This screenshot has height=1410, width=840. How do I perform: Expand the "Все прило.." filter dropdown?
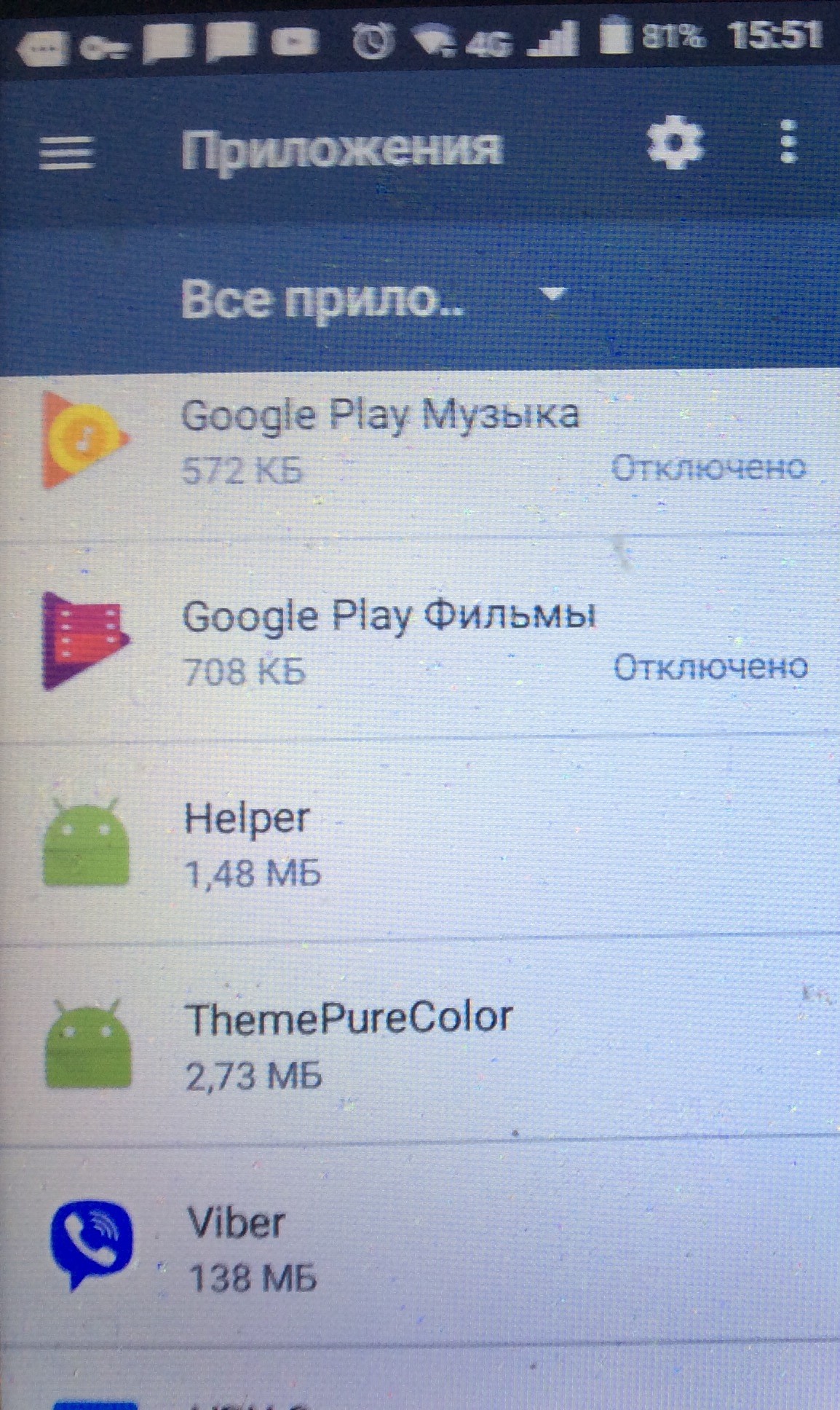[x=371, y=299]
